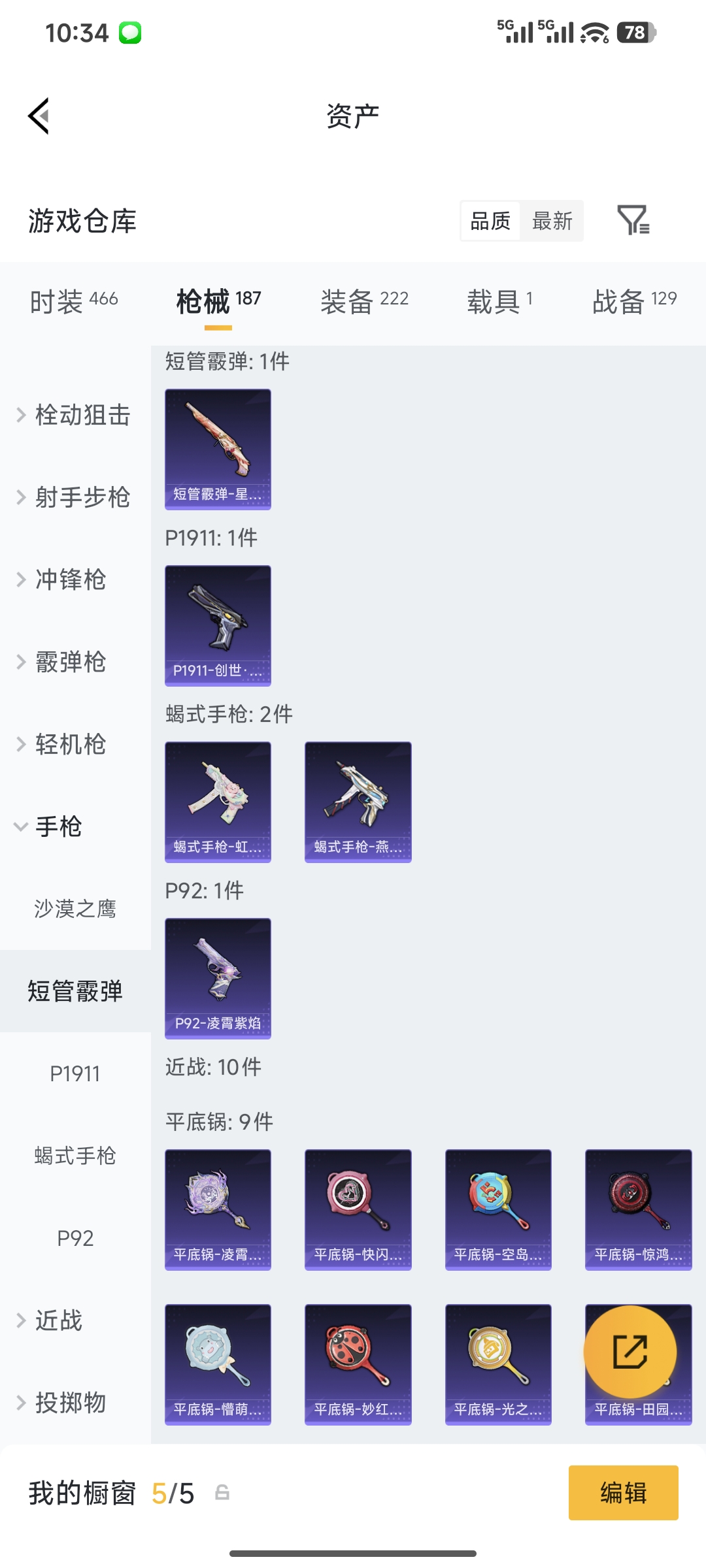Screen dimensions: 706x1568
Task: Switch sorting to 品质
Action: 489,221
